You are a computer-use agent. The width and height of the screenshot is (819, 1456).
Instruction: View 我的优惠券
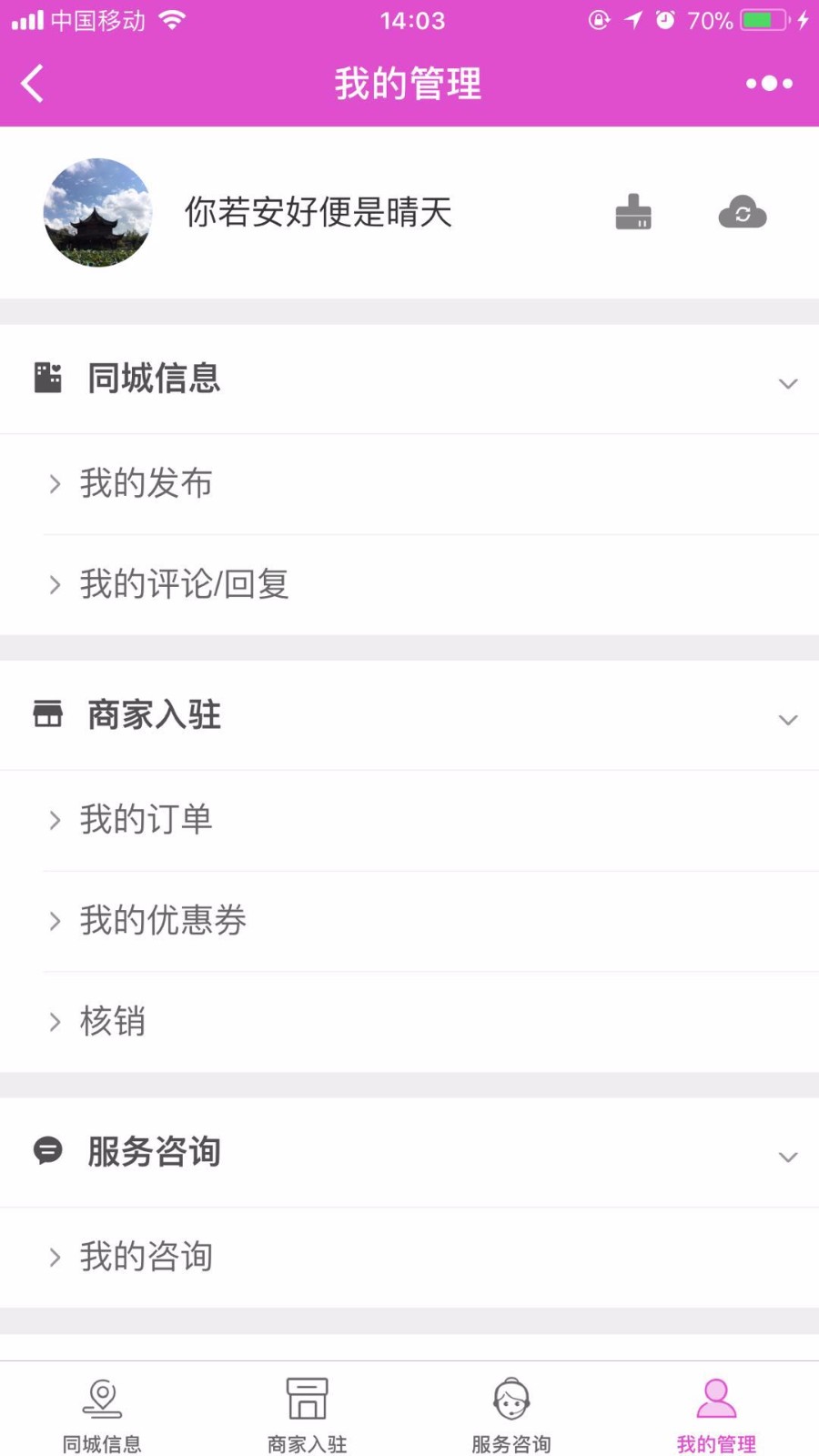pyautogui.click(x=409, y=921)
